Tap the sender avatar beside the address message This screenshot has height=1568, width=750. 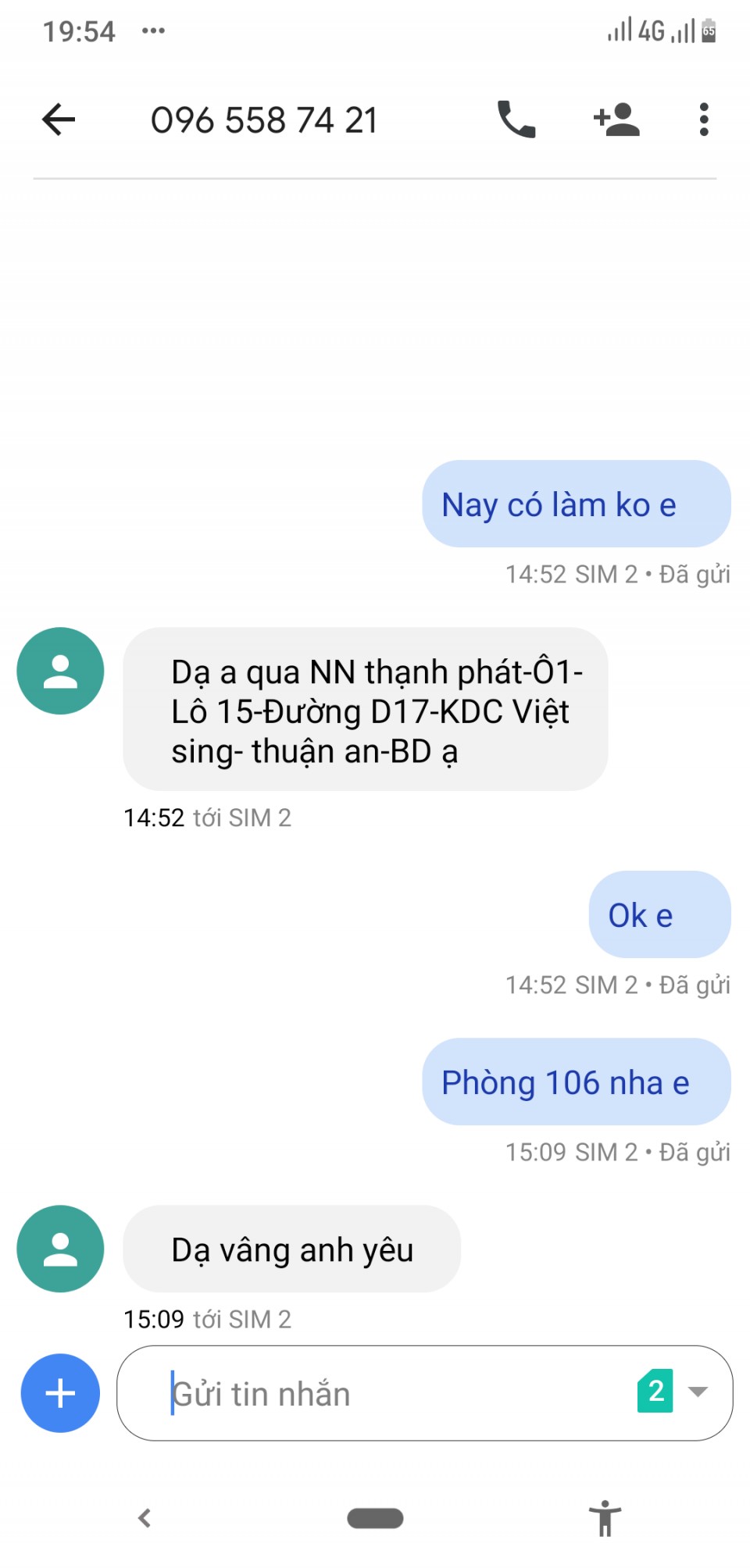tap(60, 671)
